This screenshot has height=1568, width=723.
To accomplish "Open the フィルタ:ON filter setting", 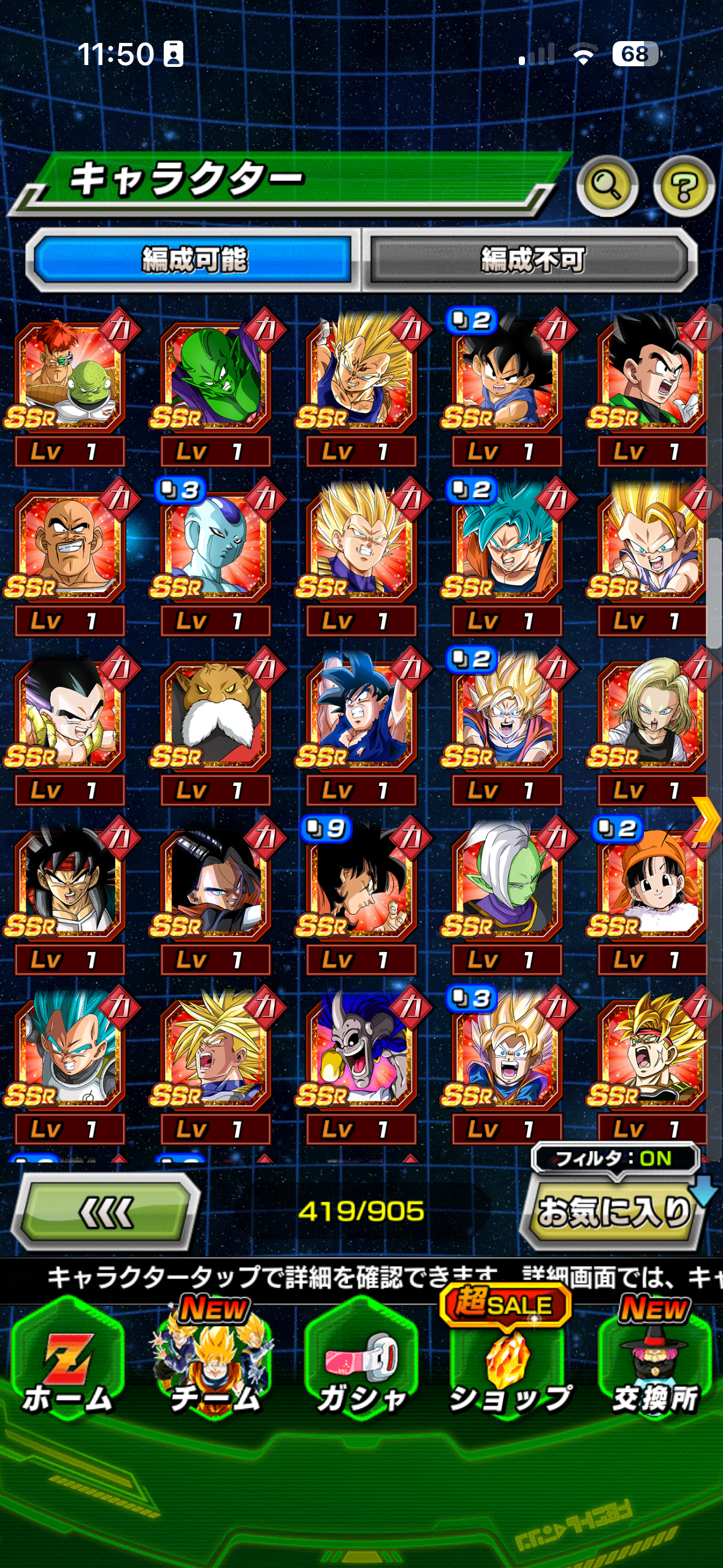I will [614, 1159].
